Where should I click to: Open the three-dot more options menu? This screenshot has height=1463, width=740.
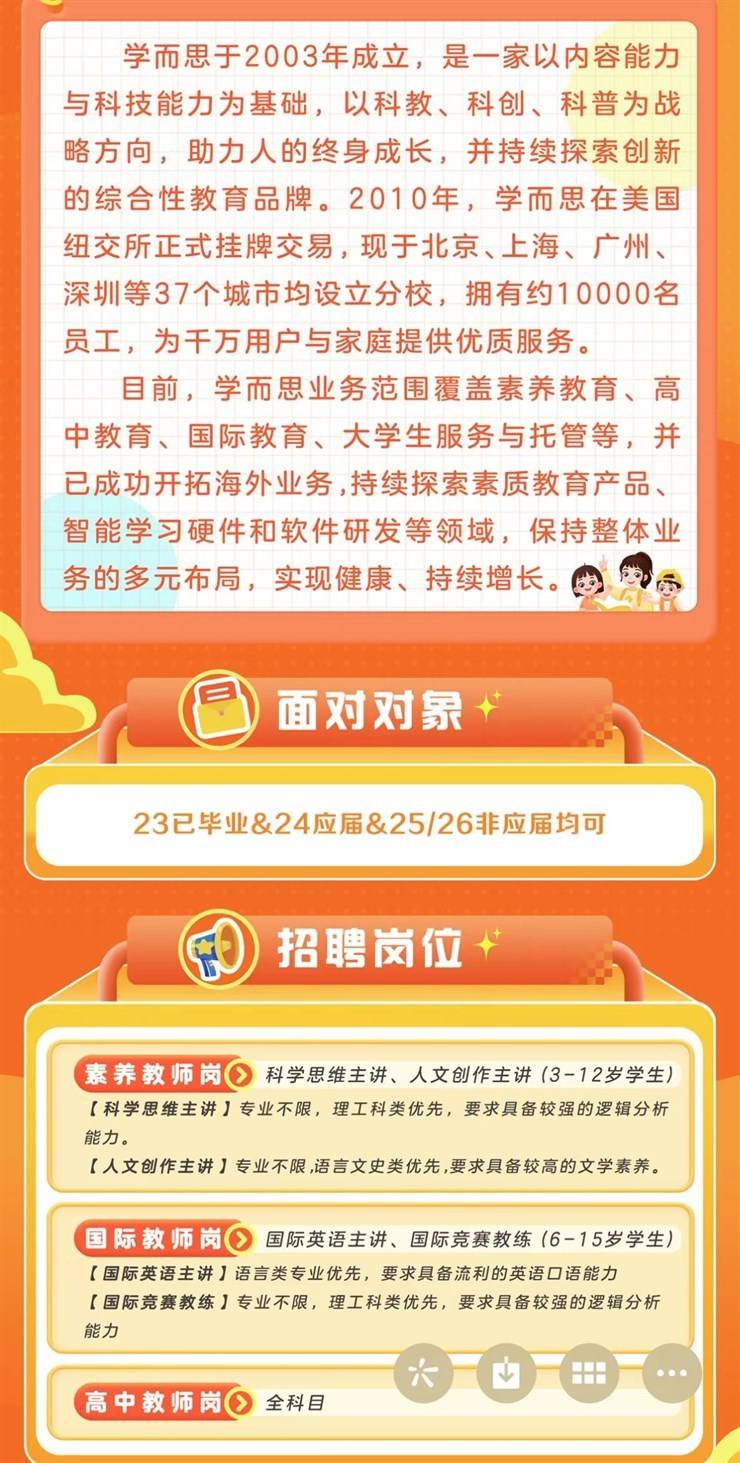[671, 1373]
